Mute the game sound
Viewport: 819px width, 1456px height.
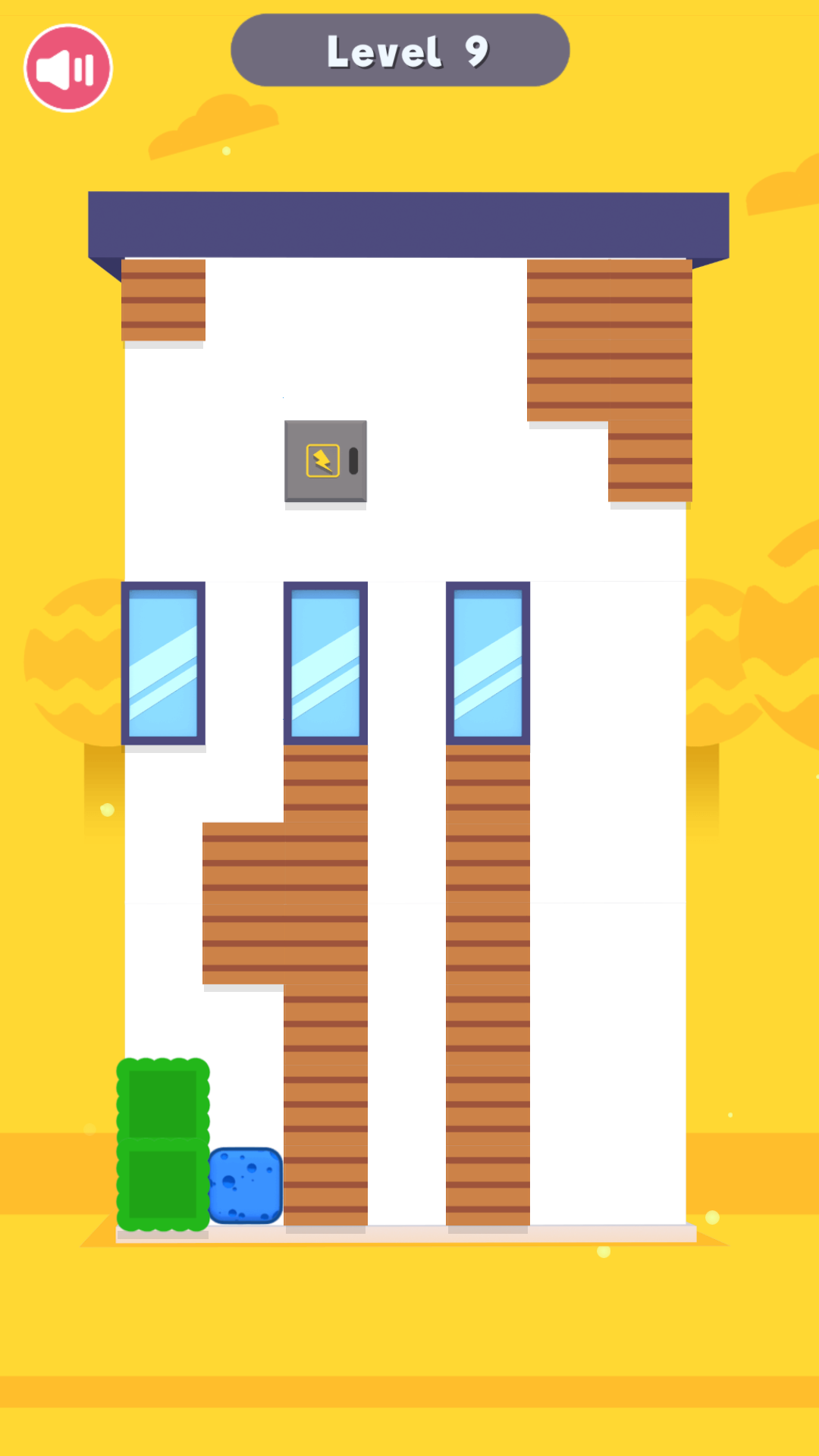click(67, 68)
